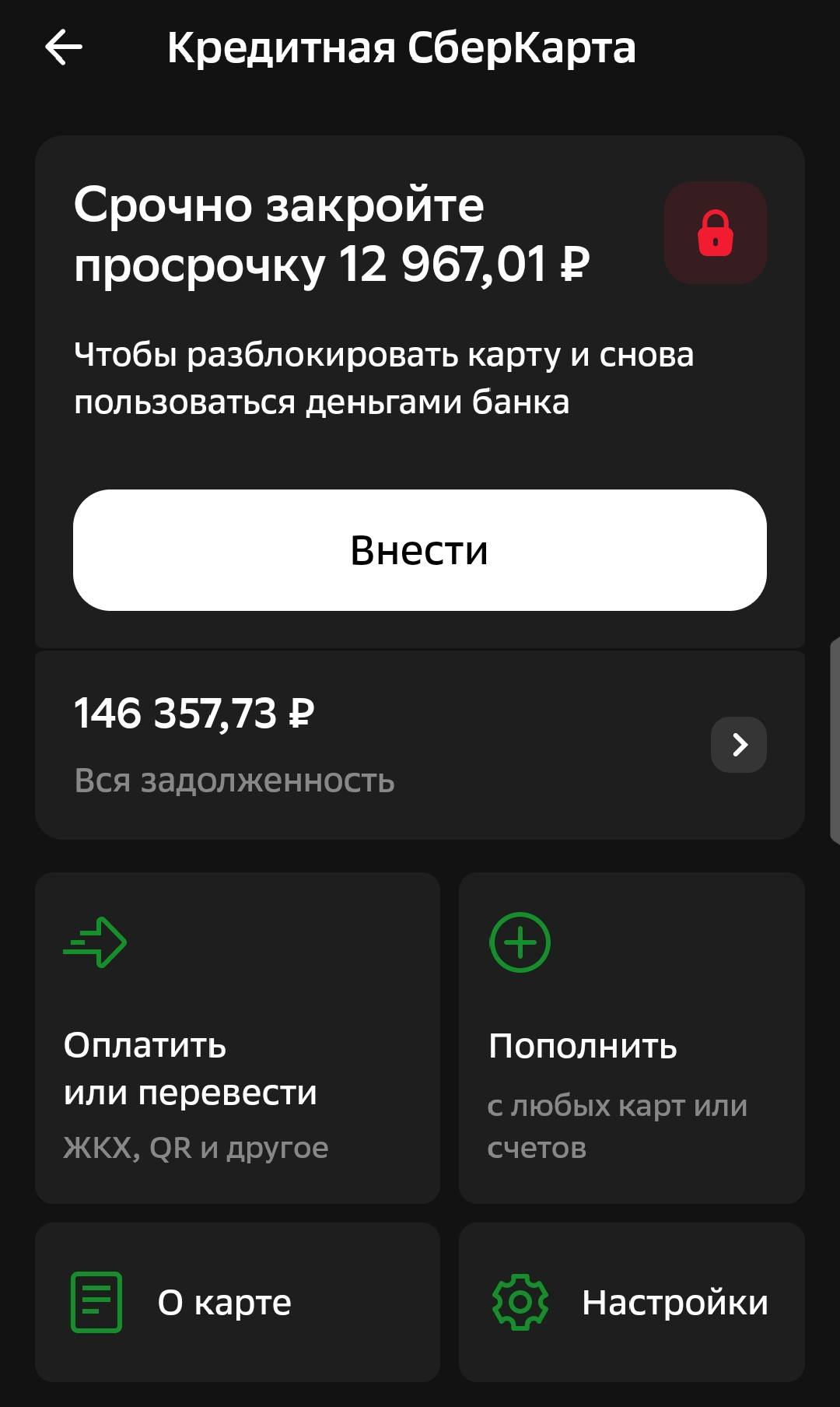Open О карте information
The height and width of the screenshot is (1407, 840).
click(x=224, y=1299)
